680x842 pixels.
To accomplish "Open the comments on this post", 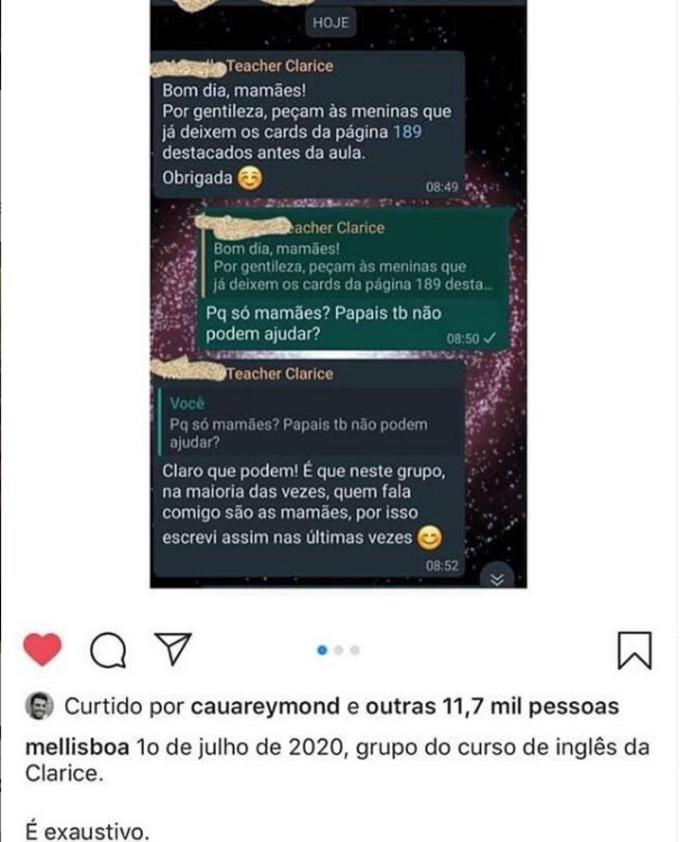I will click(108, 651).
